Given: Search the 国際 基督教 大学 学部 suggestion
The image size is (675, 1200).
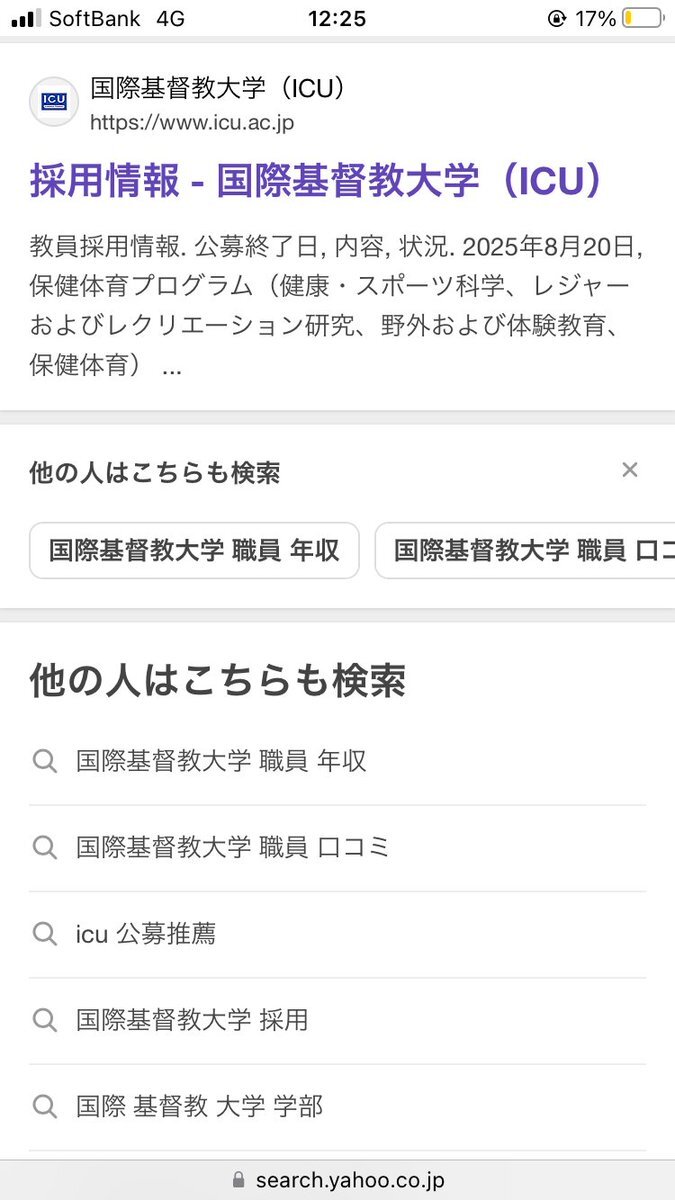Looking at the screenshot, I should (x=199, y=1106).
